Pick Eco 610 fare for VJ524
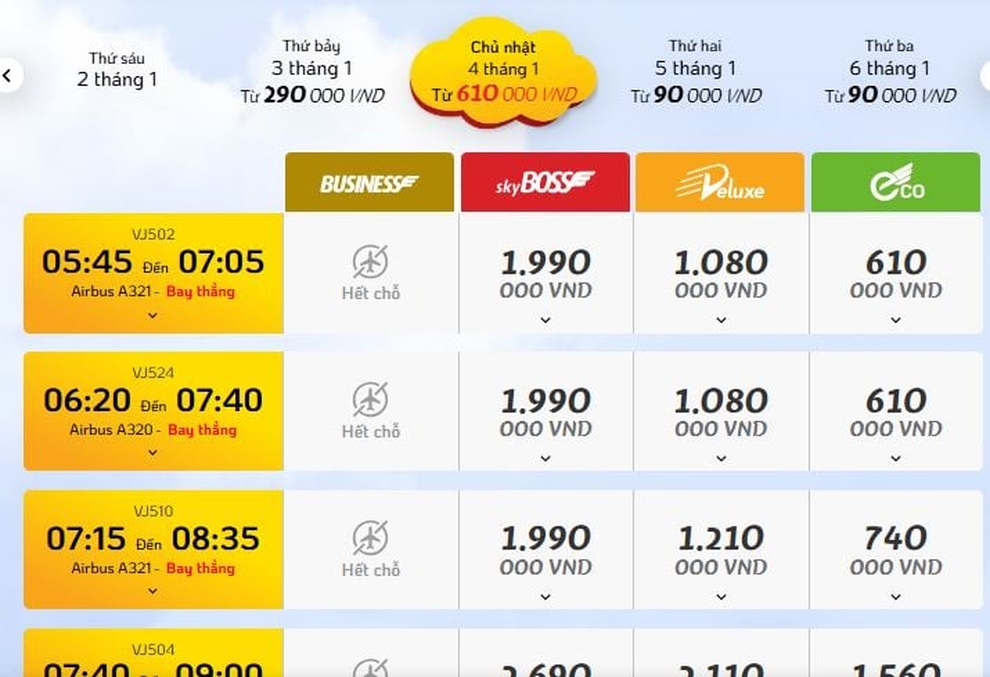This screenshot has height=677, width=990. [x=895, y=412]
